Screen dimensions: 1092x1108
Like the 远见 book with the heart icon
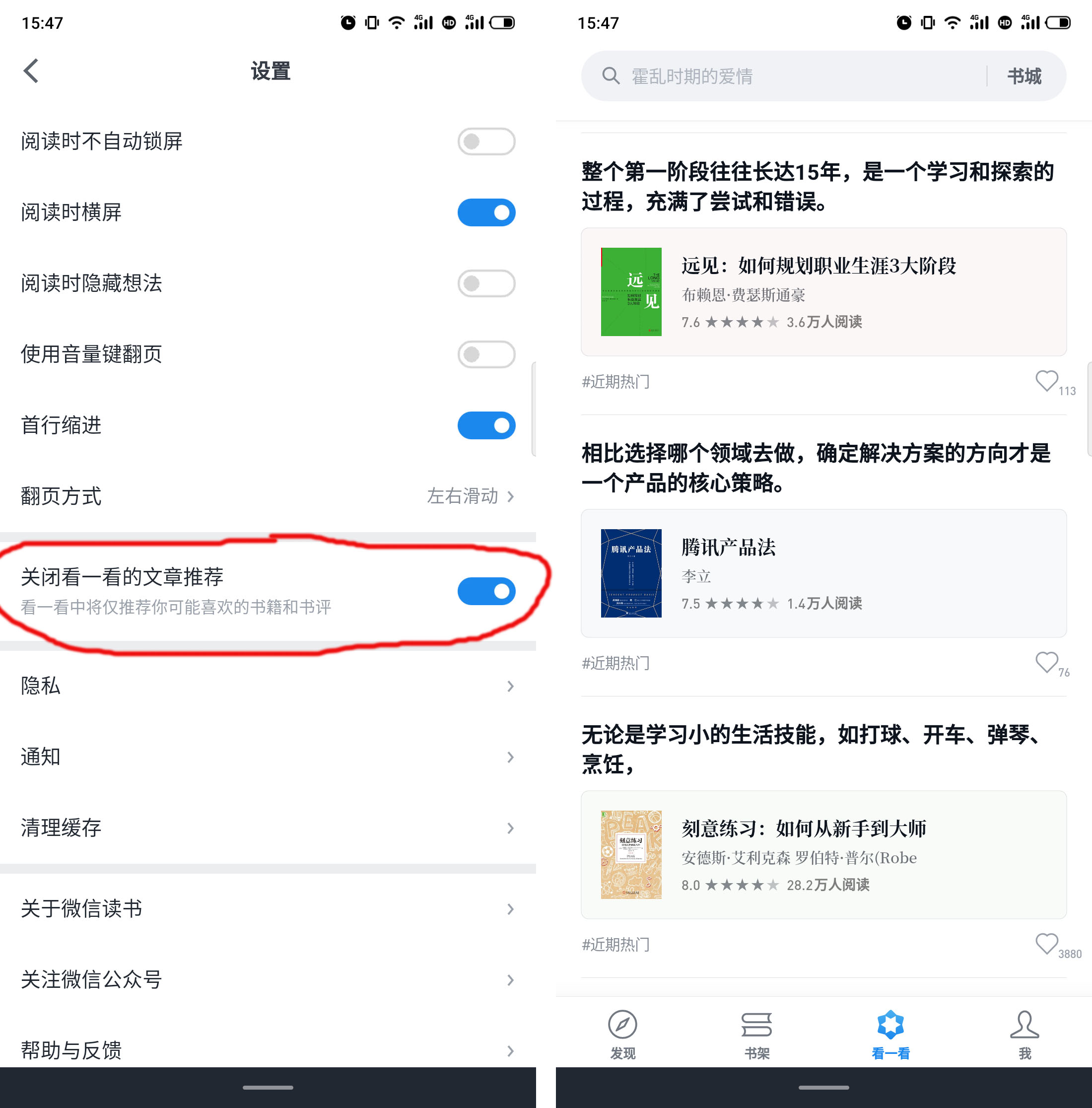tap(1047, 381)
